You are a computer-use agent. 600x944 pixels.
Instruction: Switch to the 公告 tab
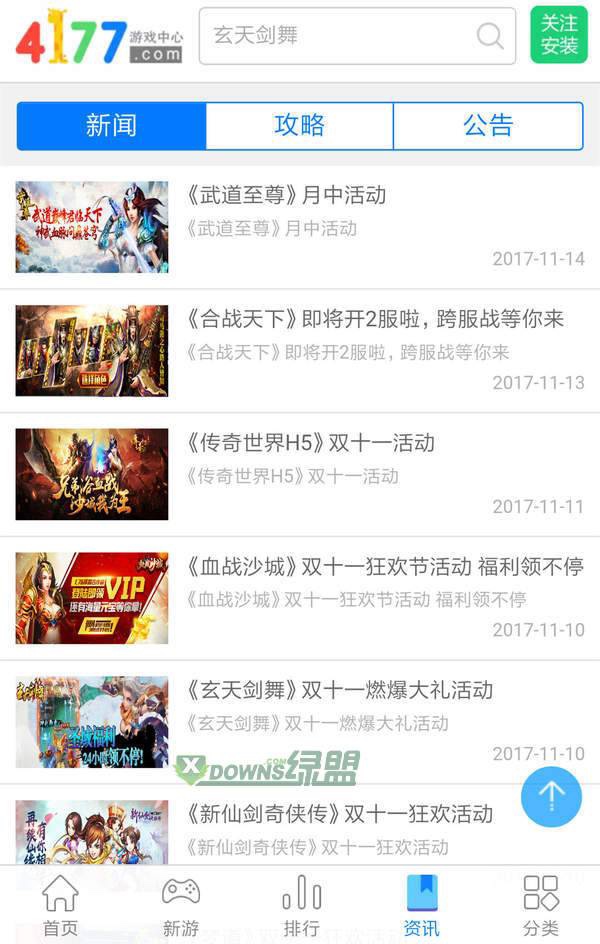coord(488,126)
